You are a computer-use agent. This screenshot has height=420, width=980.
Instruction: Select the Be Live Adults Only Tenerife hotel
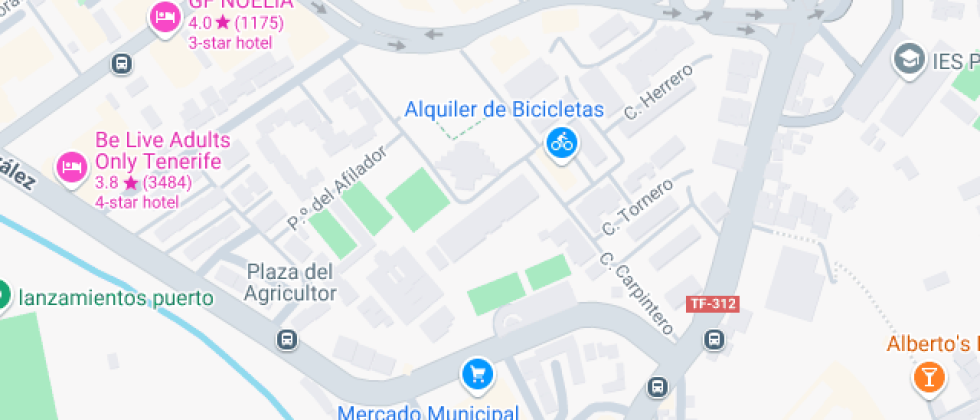point(71,167)
